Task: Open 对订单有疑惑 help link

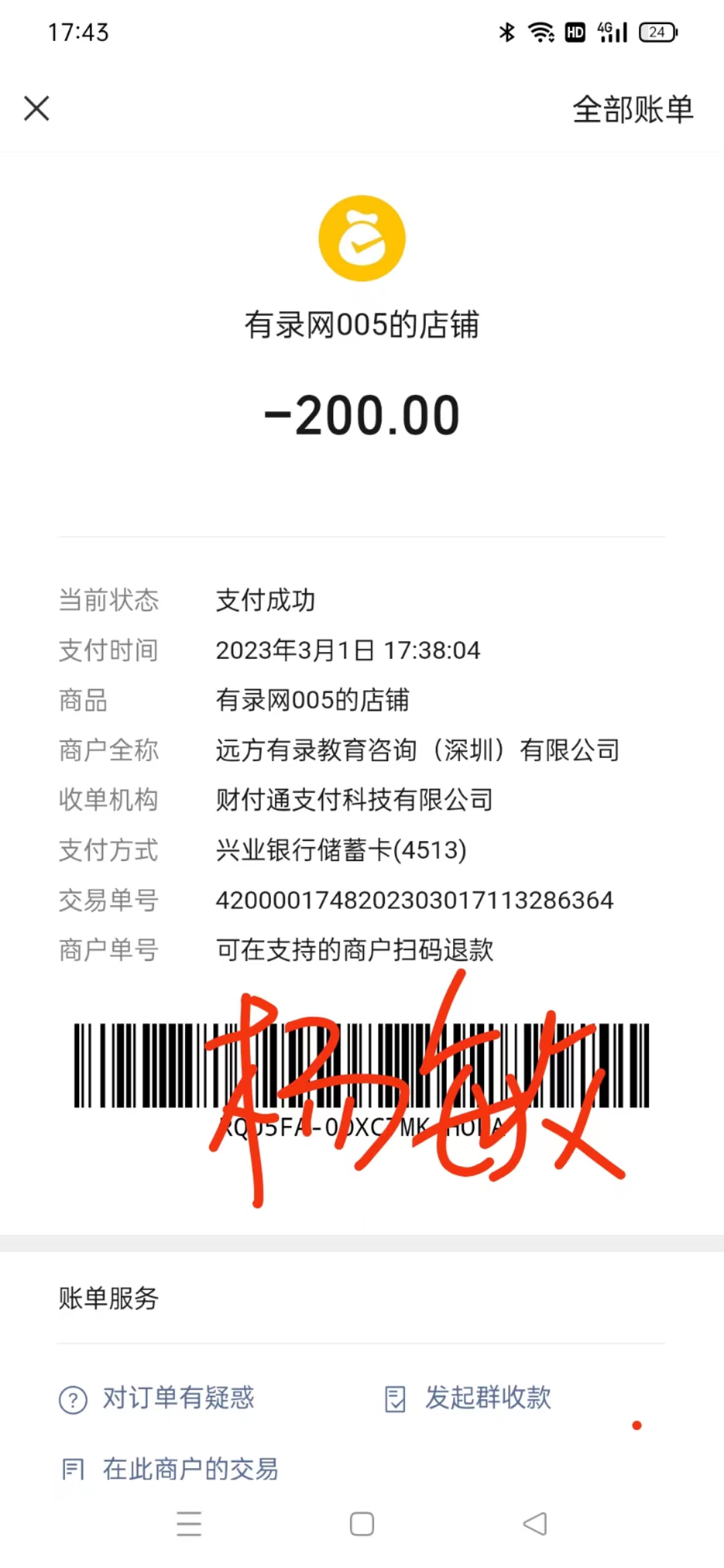Action: [158, 1398]
